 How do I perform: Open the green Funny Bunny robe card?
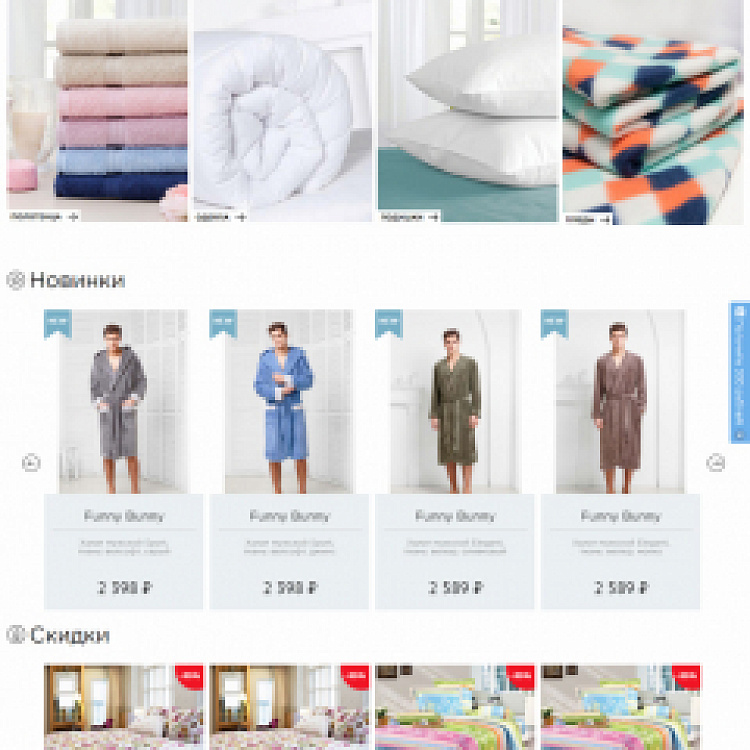click(x=455, y=458)
